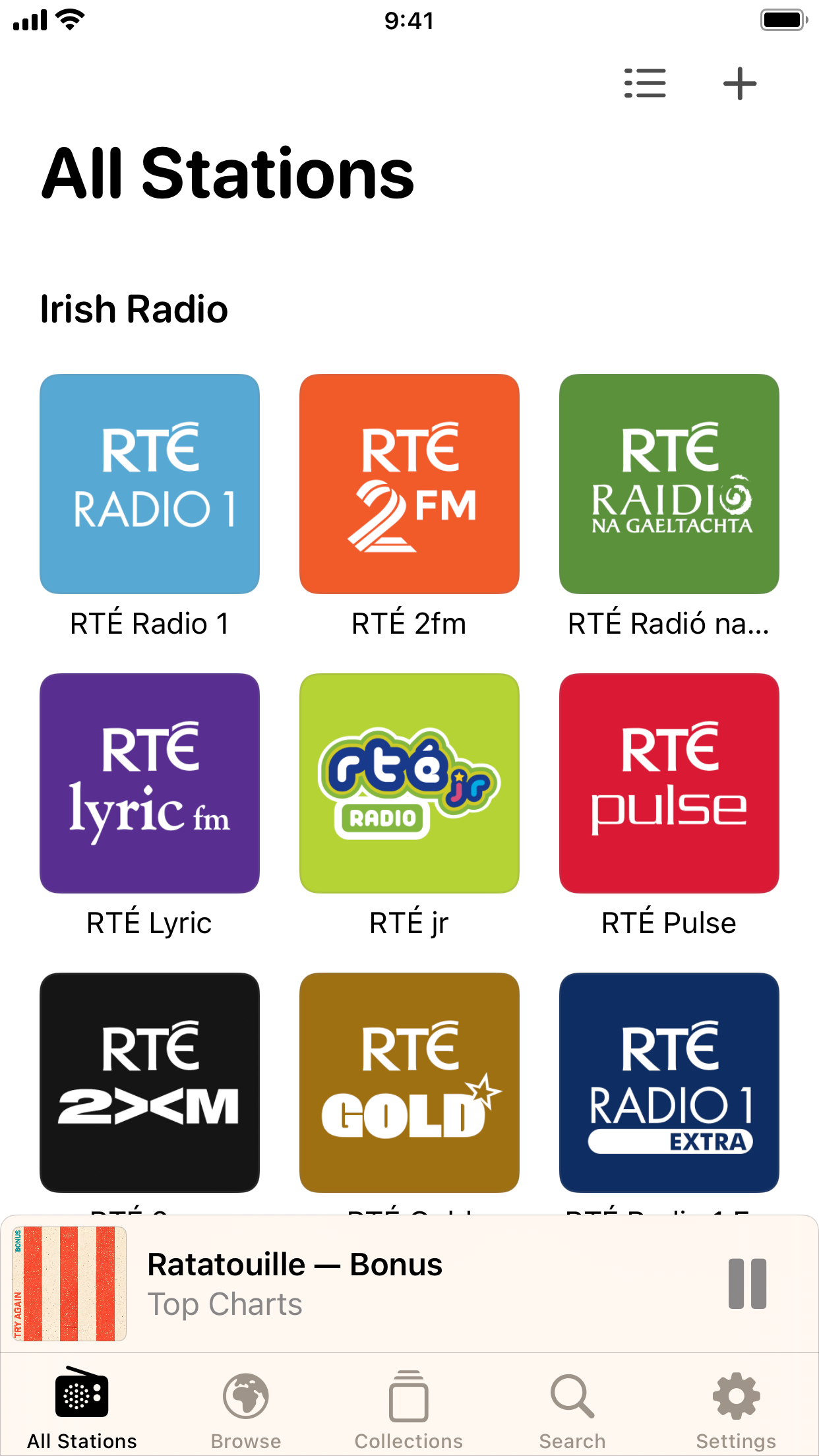Play RTÉ Lyric fm station
819x1456 pixels.
(150, 783)
